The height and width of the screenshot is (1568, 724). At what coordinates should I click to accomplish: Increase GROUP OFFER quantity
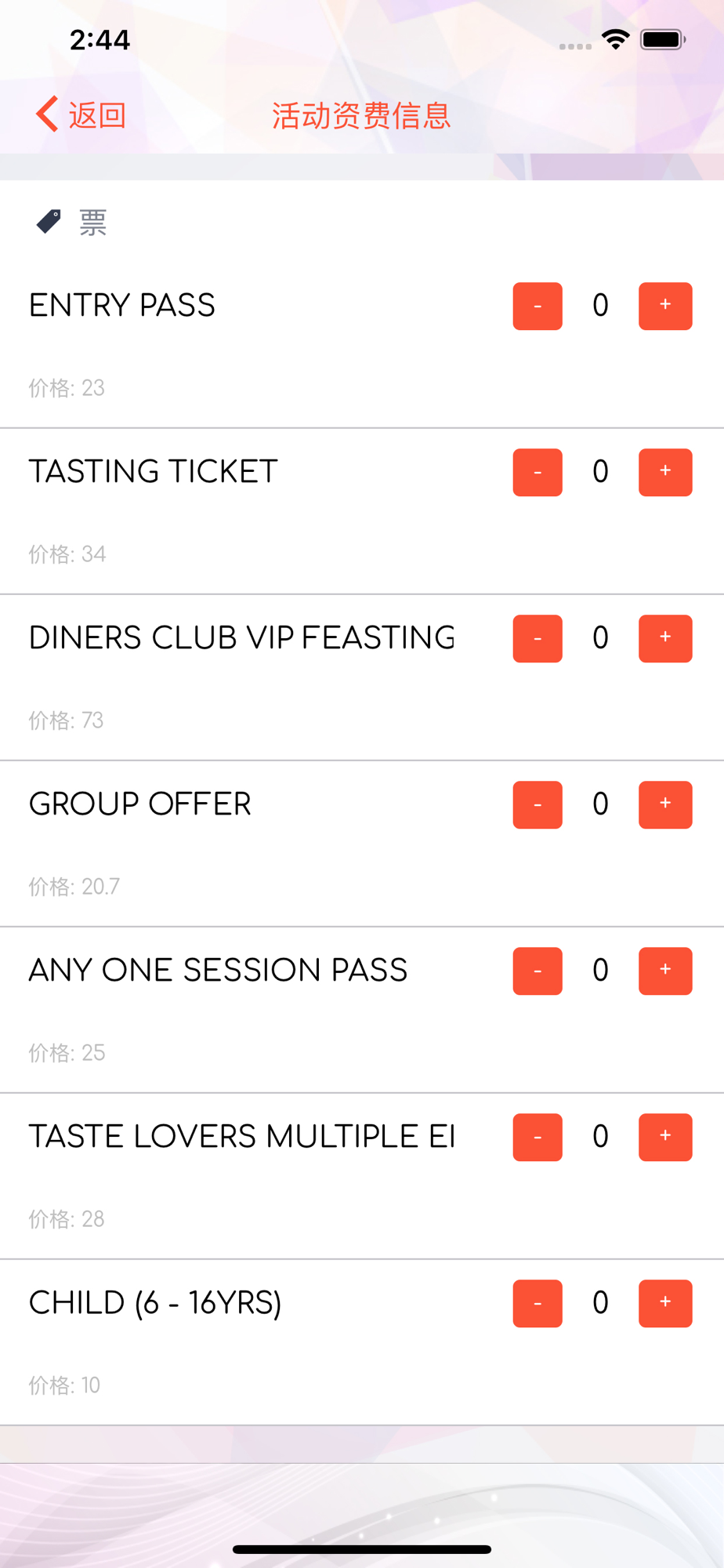[665, 804]
